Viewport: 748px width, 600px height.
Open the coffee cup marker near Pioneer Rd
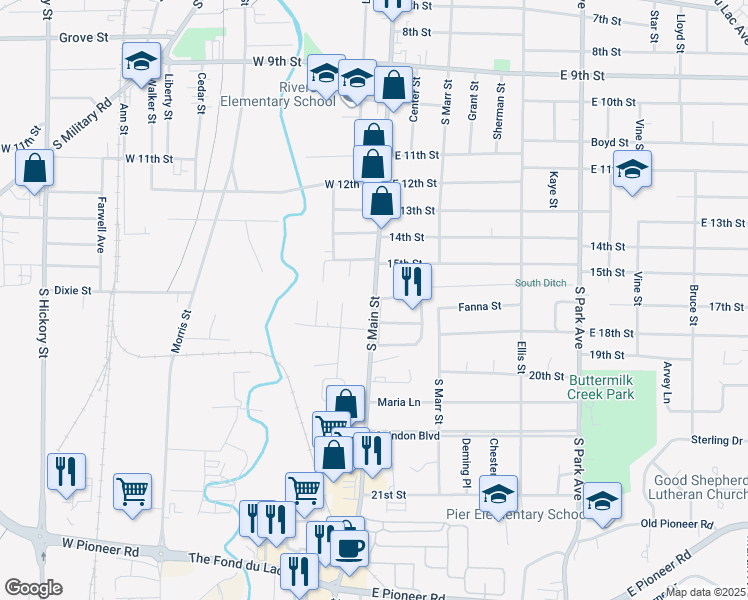click(349, 552)
